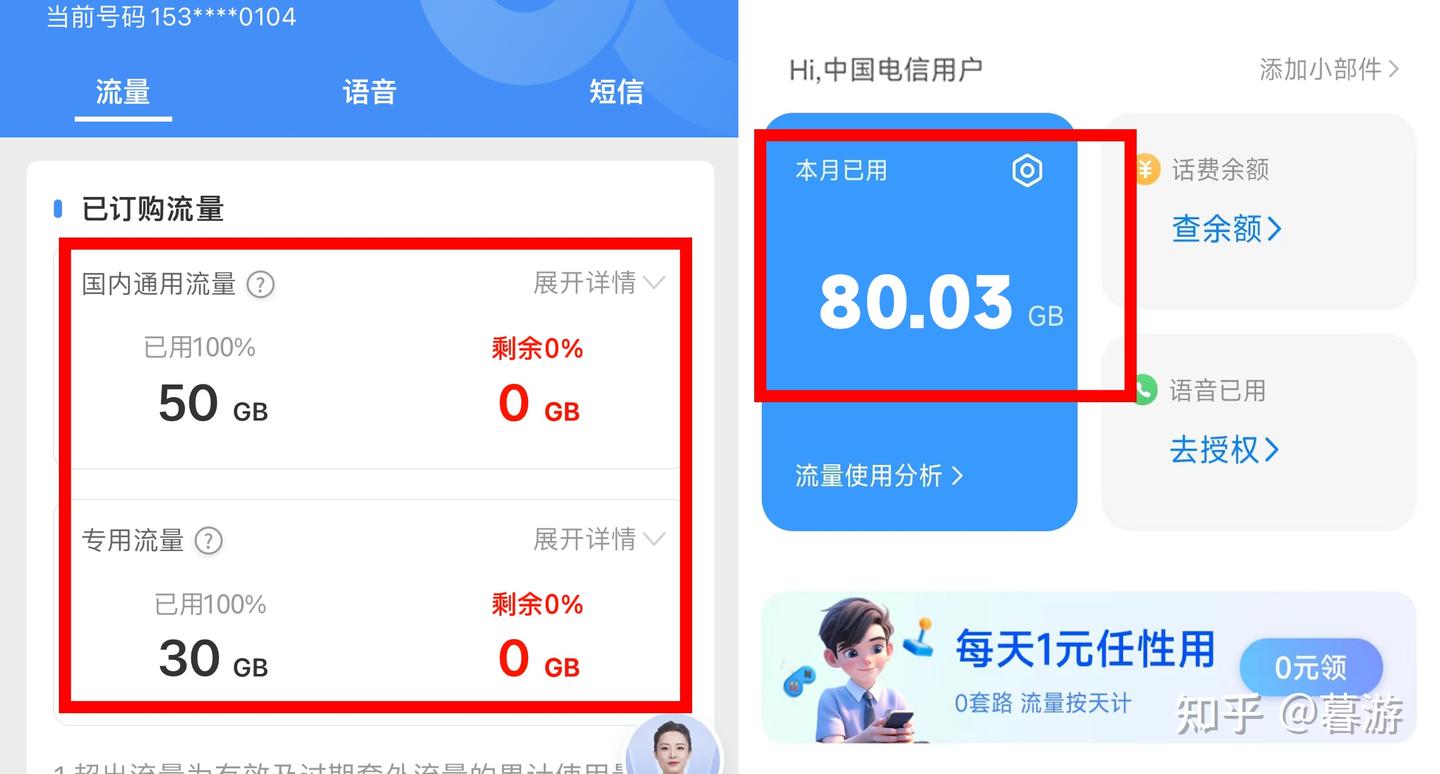Open the customer service assistant avatar

click(x=672, y=748)
